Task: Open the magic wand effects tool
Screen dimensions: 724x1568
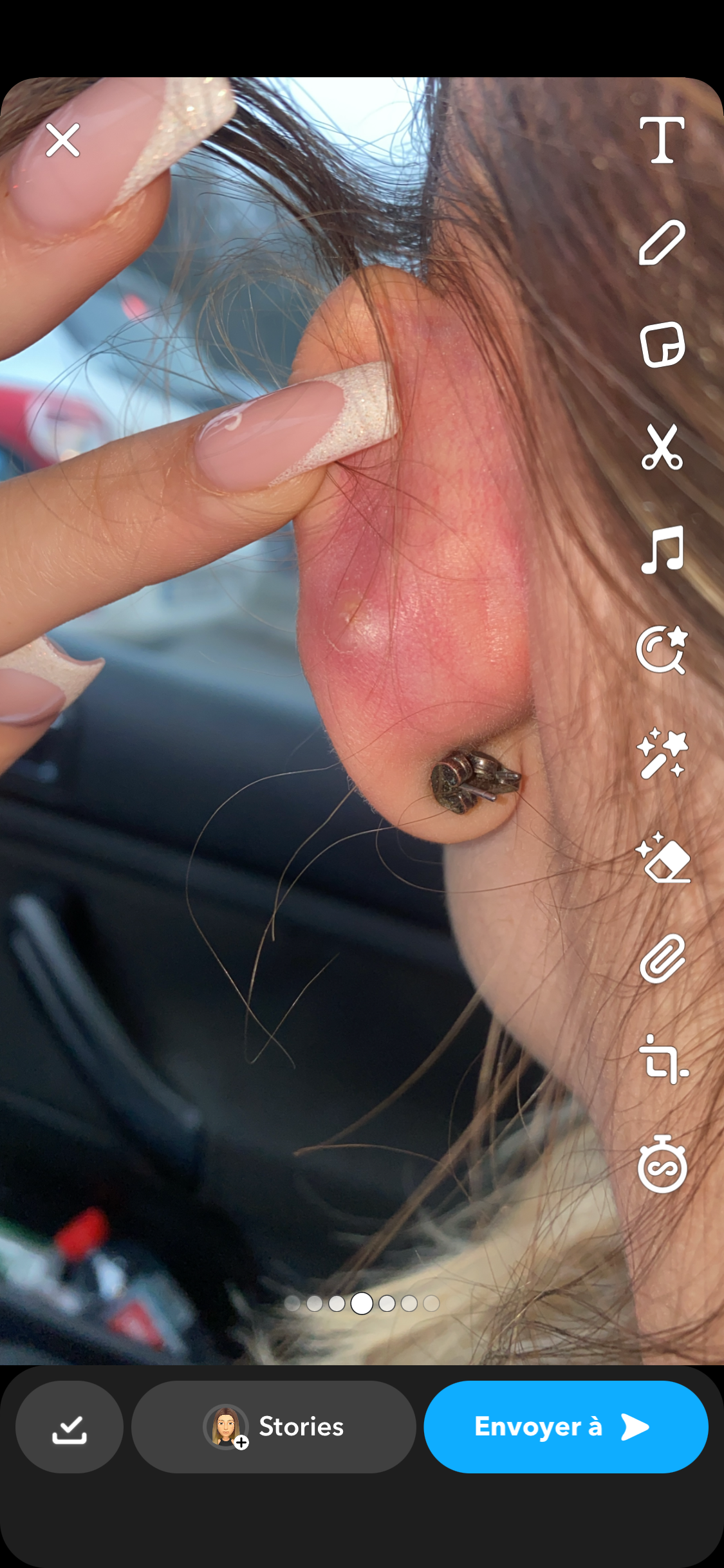Action: tap(661, 753)
